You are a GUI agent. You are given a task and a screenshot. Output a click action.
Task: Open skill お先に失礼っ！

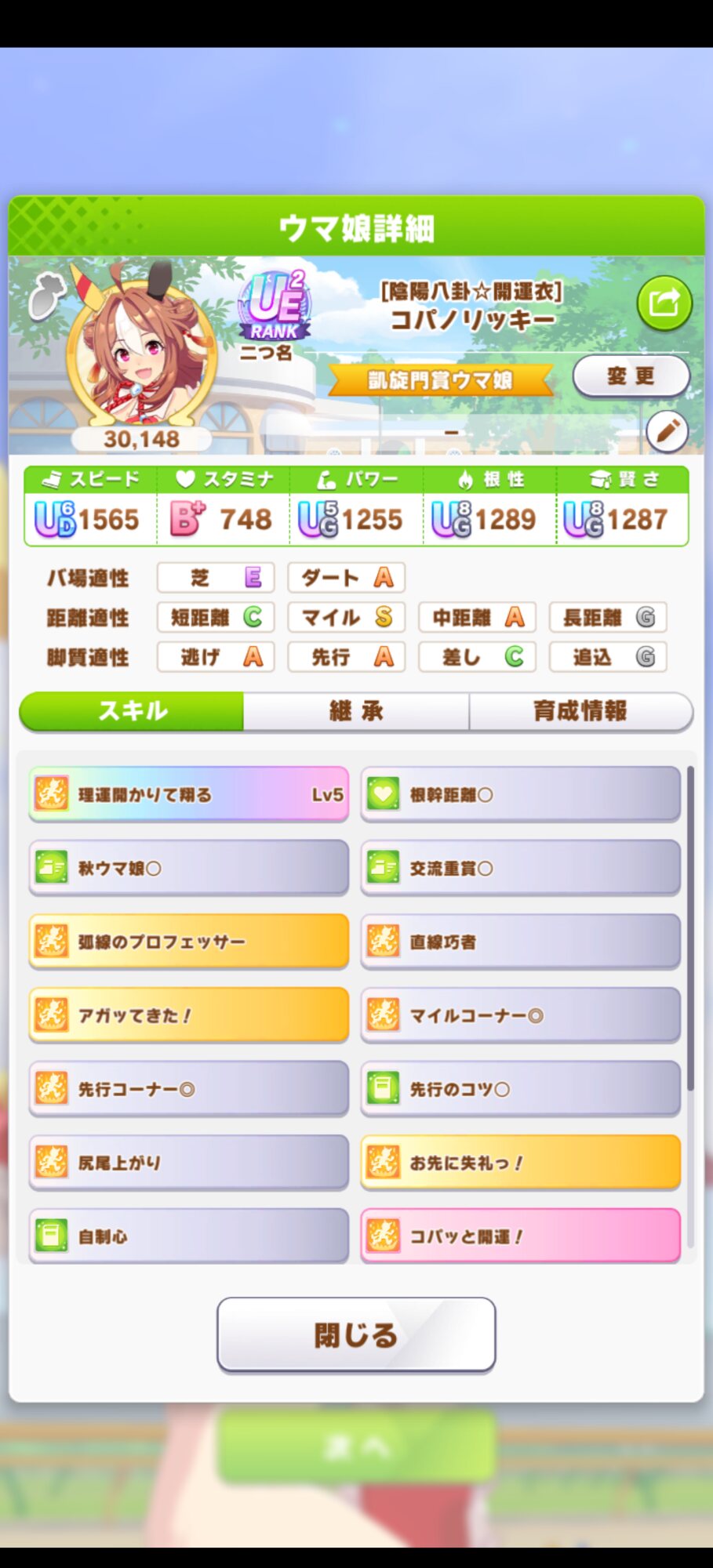pos(520,1163)
